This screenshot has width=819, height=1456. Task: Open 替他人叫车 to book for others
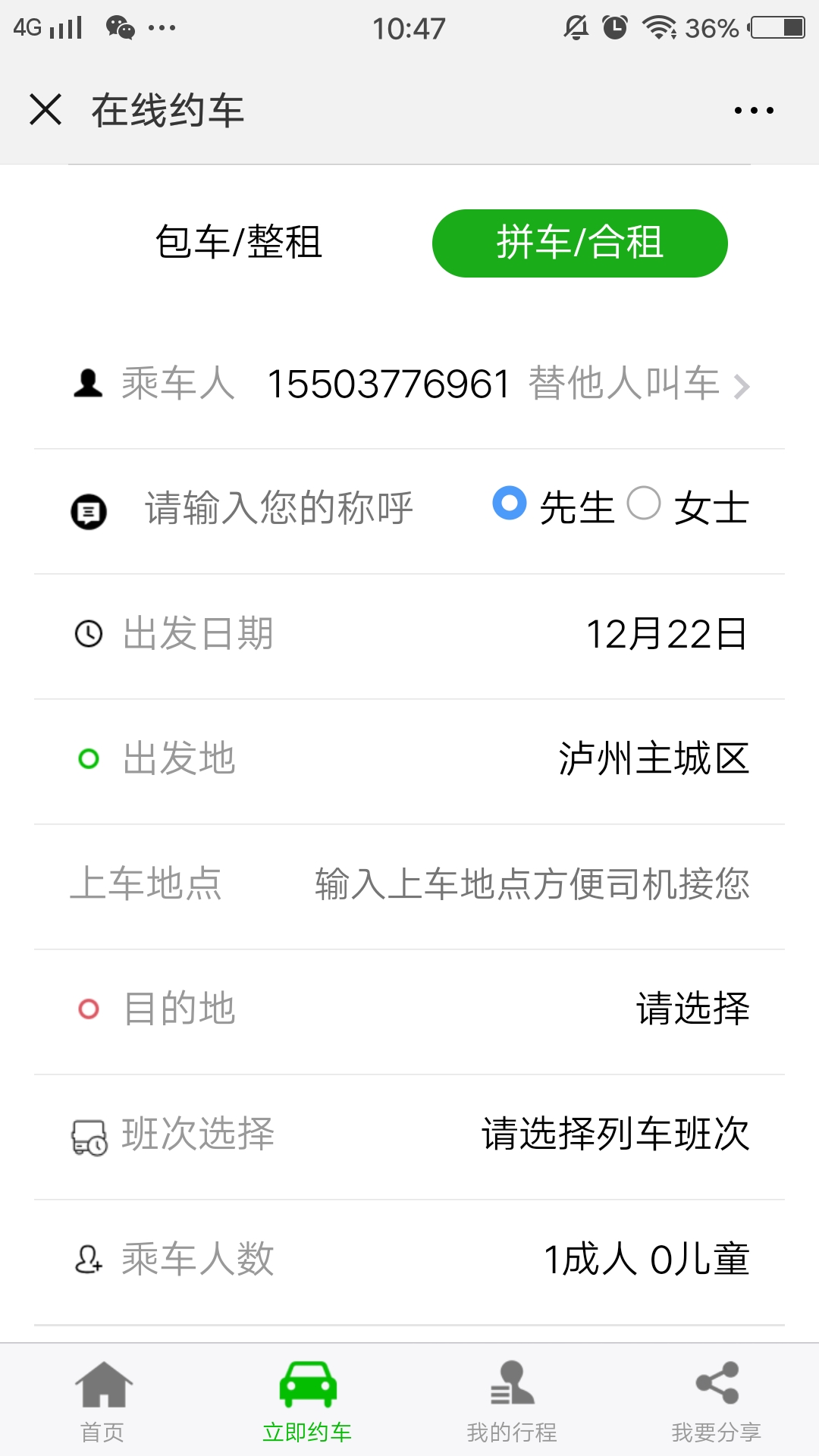coord(637,384)
